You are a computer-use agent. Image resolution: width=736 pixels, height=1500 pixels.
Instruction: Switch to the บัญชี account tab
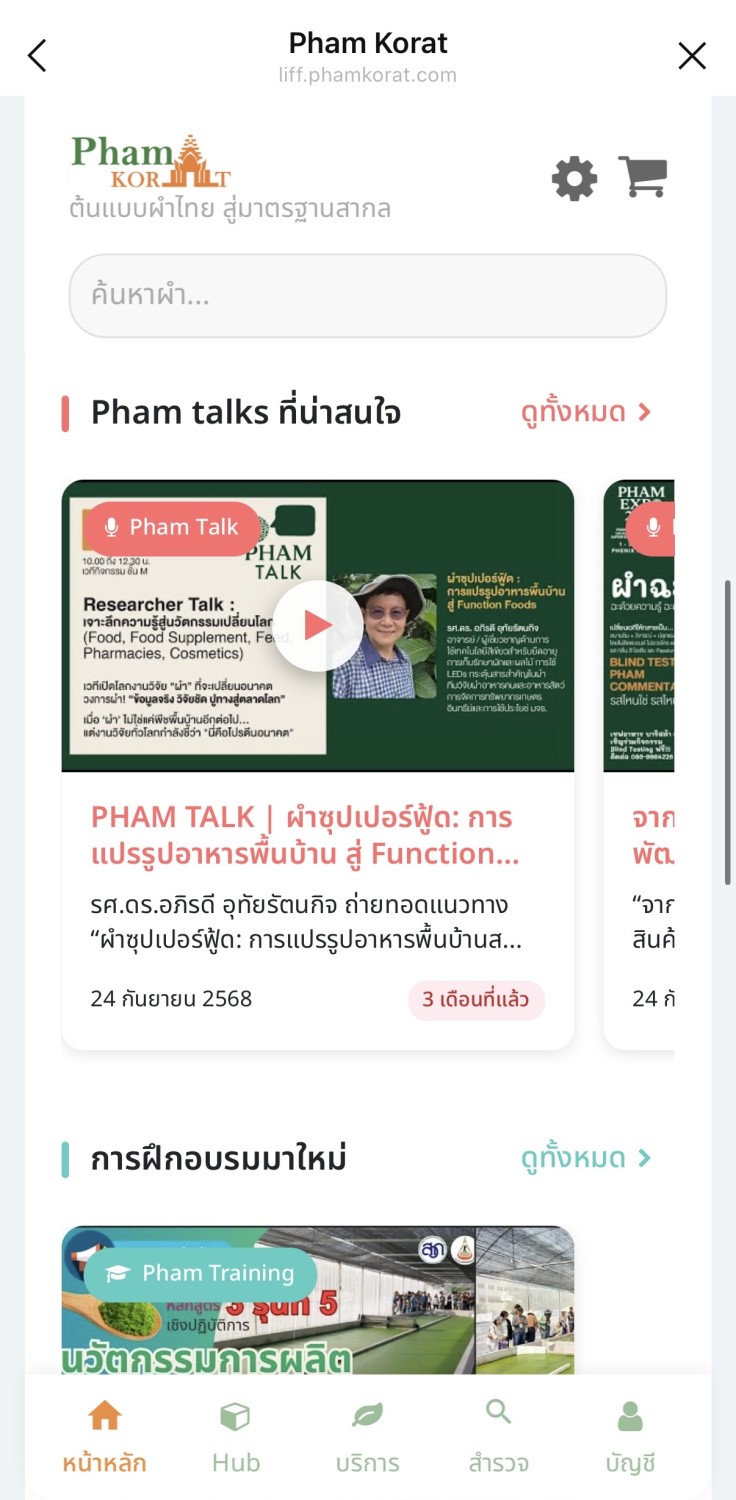(x=630, y=1438)
